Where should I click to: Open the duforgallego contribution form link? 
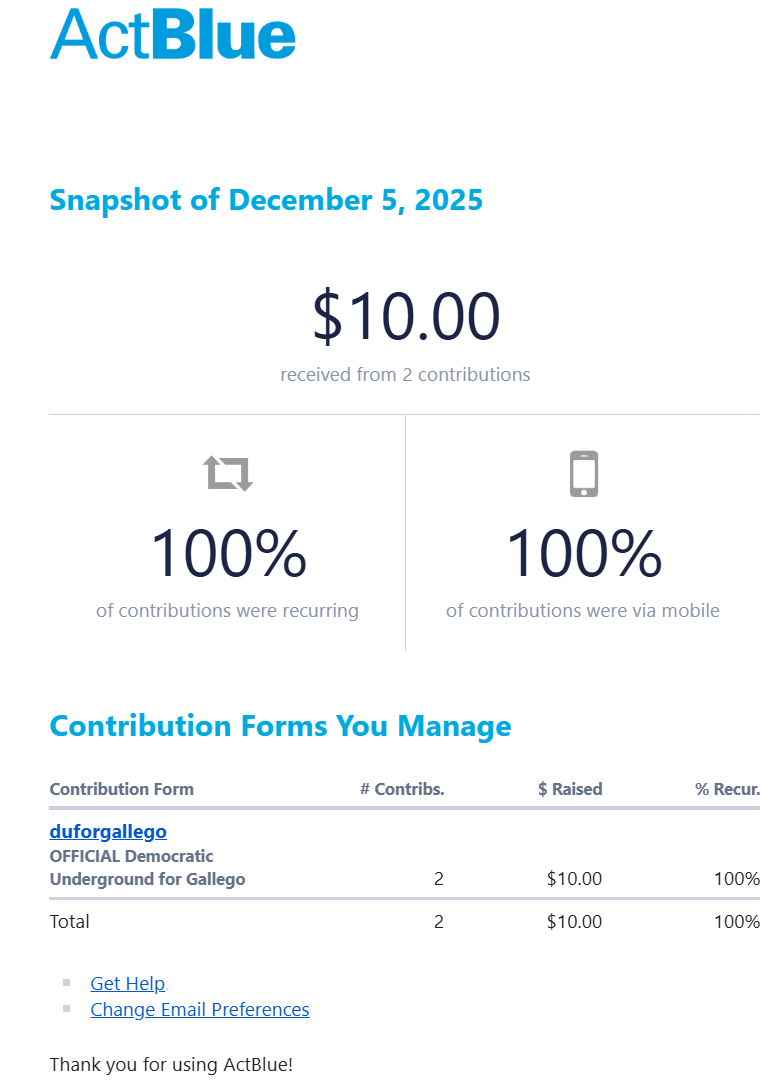pyautogui.click(x=108, y=831)
